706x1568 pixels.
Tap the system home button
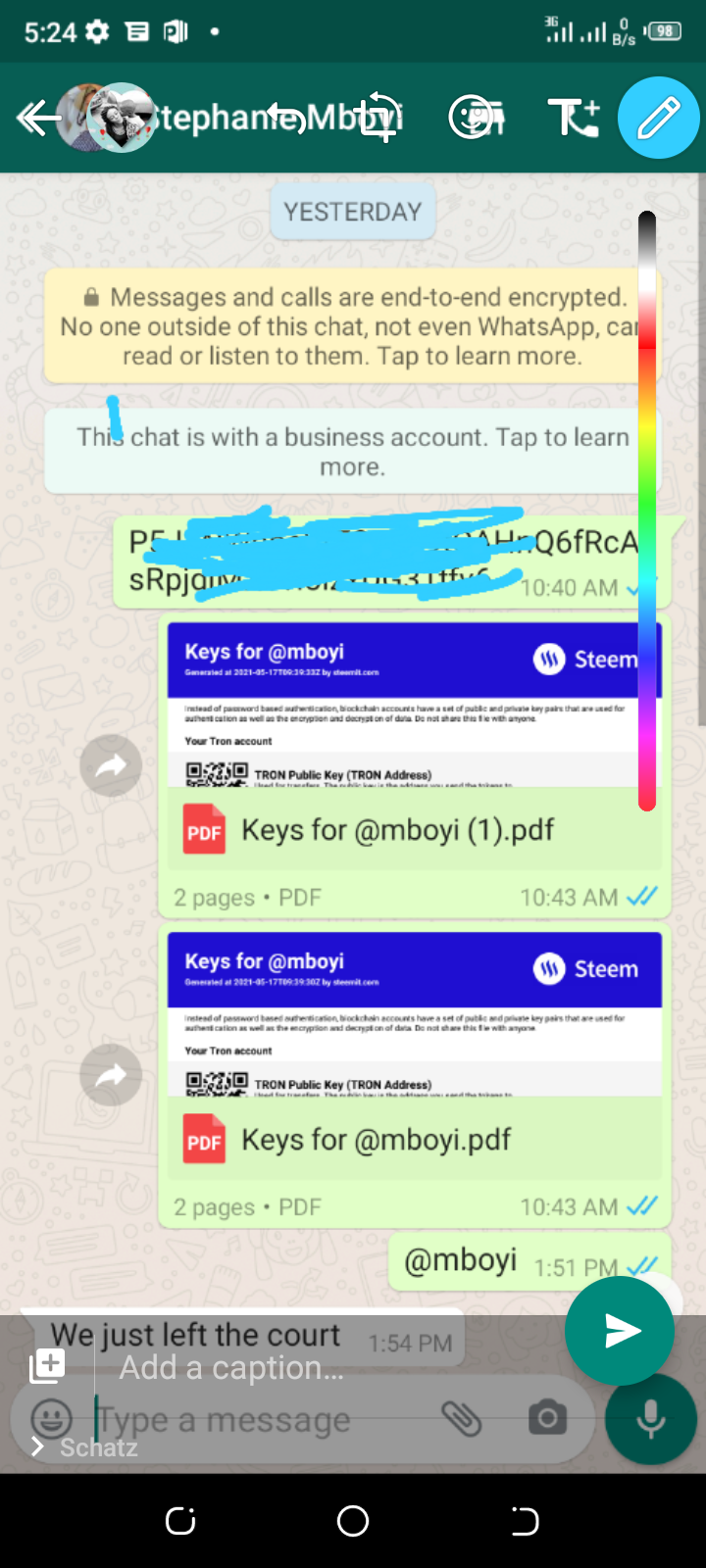(x=353, y=1521)
